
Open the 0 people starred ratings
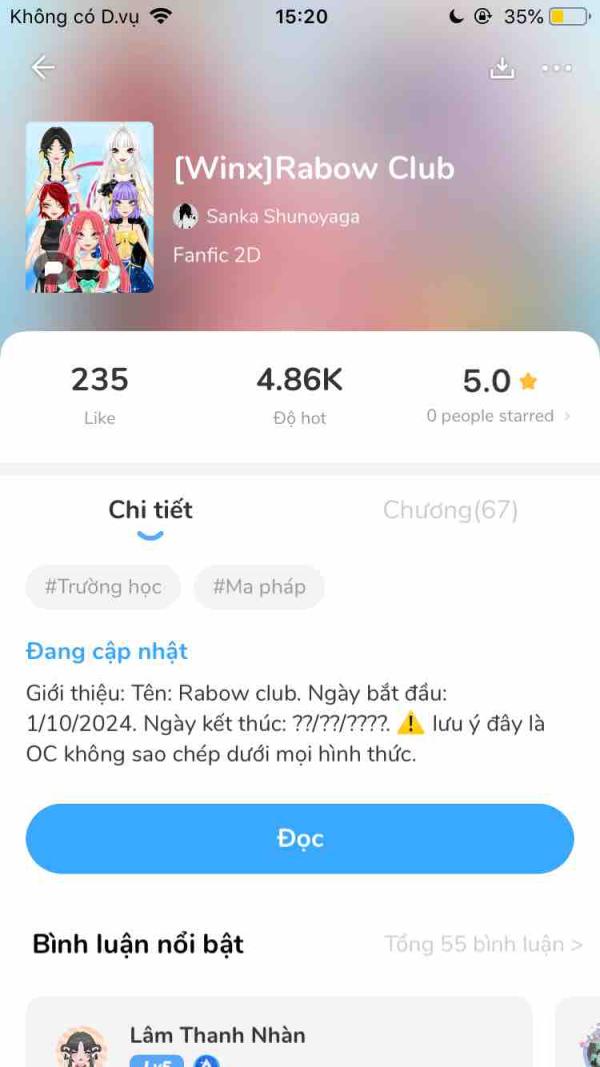pos(497,416)
